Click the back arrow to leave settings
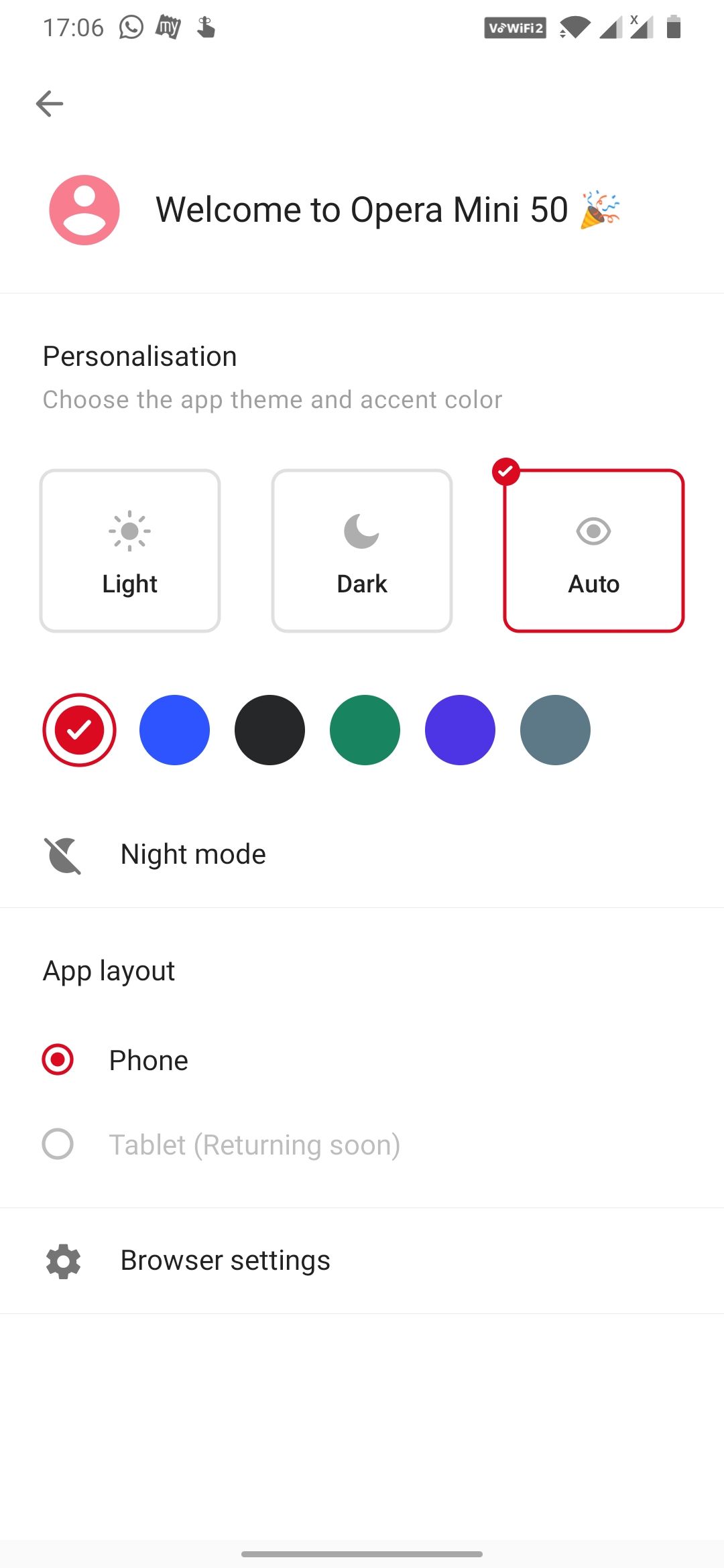 coord(49,103)
